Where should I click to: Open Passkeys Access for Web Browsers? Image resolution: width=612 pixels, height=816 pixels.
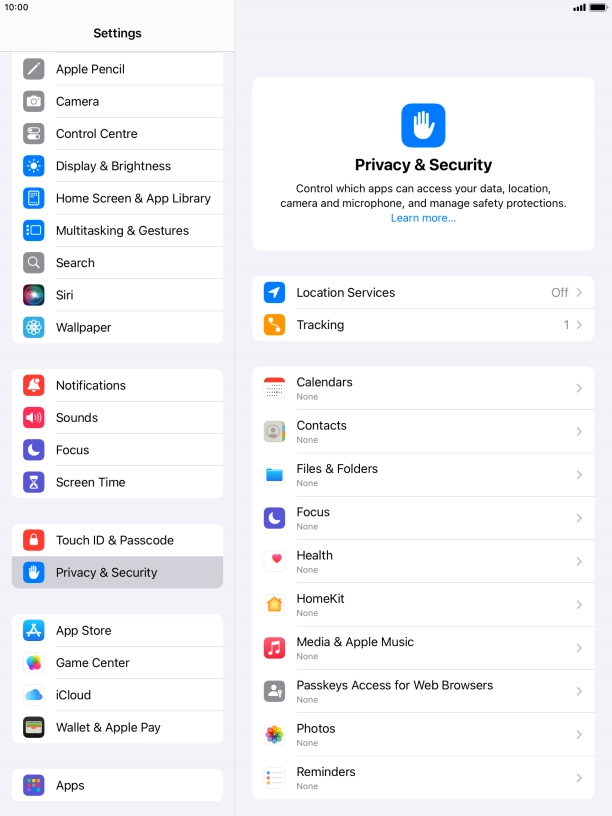[422, 691]
